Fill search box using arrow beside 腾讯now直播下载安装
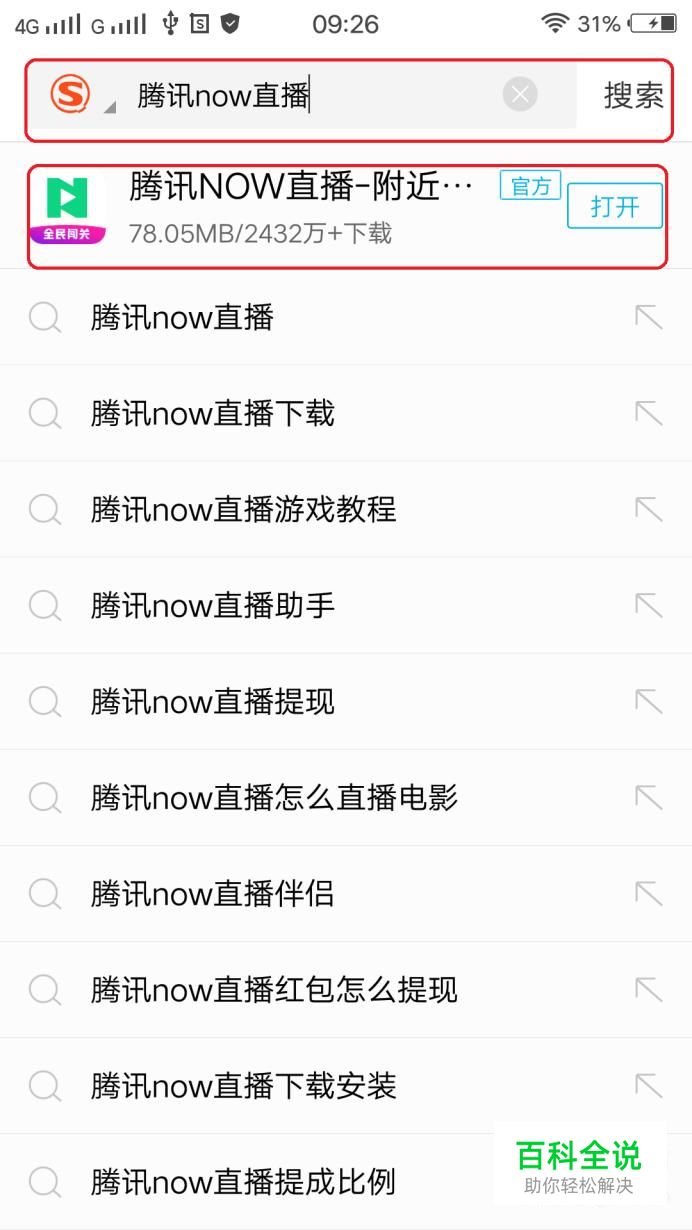This screenshot has width=692, height=1230. click(649, 1085)
